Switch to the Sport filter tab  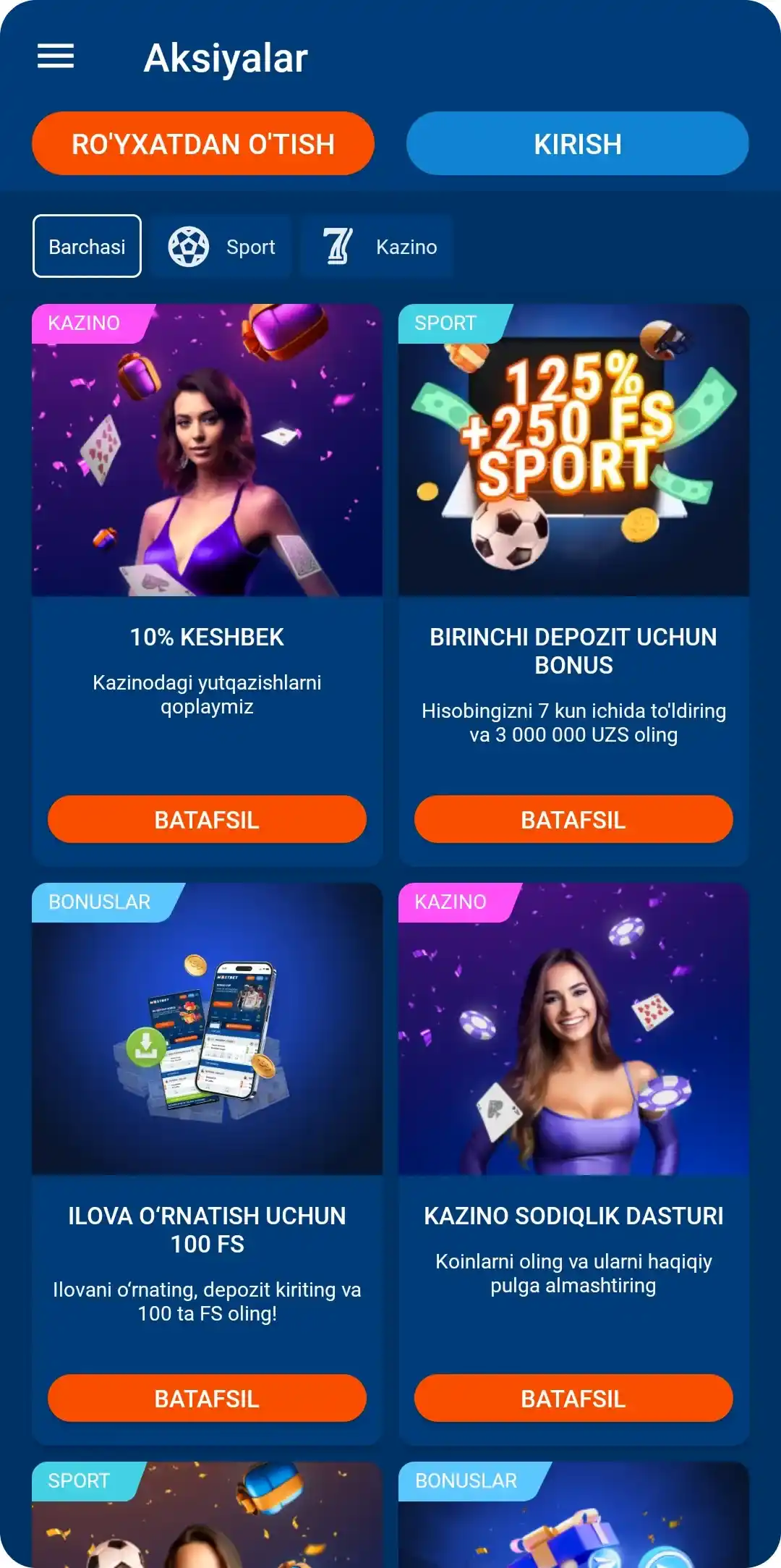(222, 247)
